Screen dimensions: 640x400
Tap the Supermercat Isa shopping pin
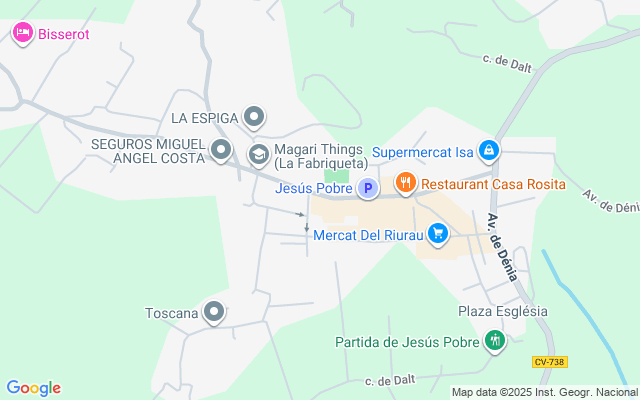[489, 151]
